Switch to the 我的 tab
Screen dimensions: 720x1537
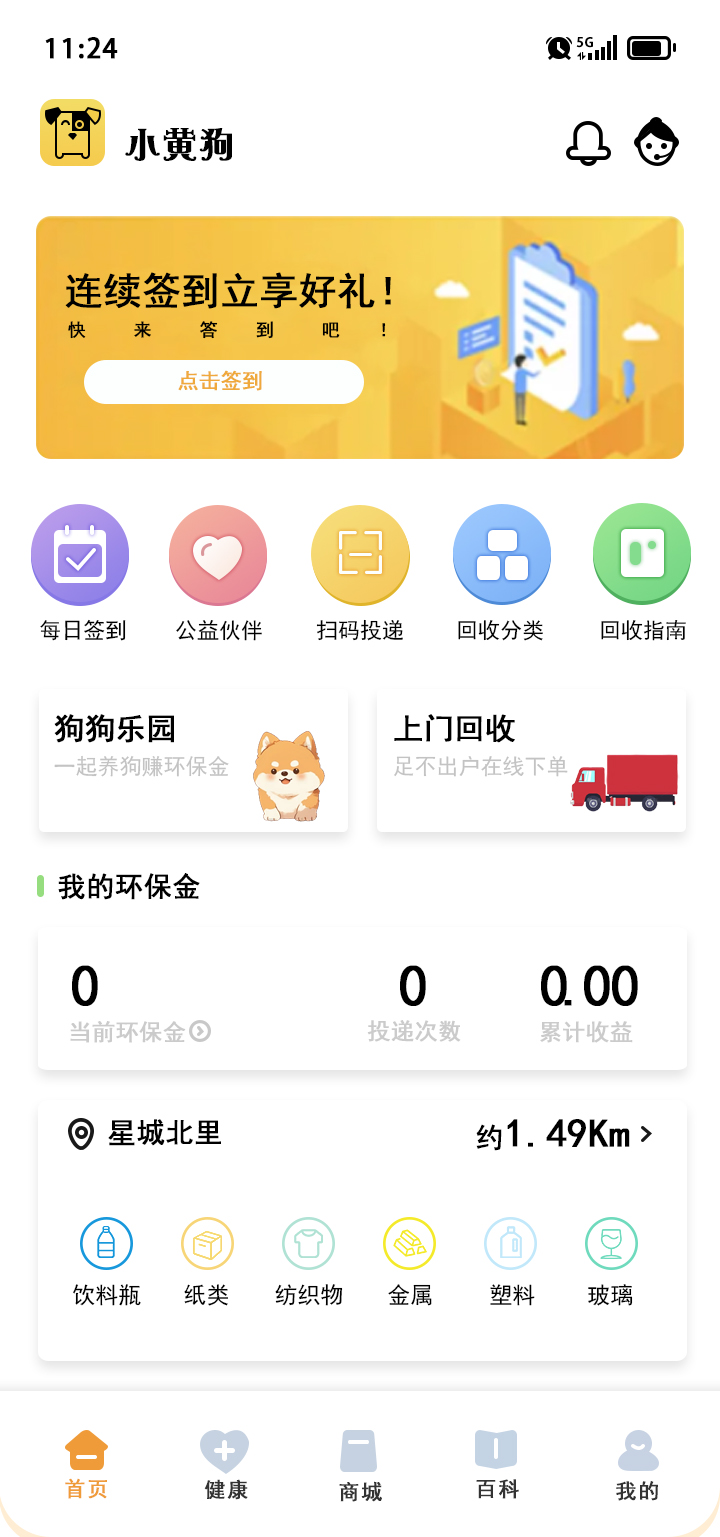point(638,1465)
